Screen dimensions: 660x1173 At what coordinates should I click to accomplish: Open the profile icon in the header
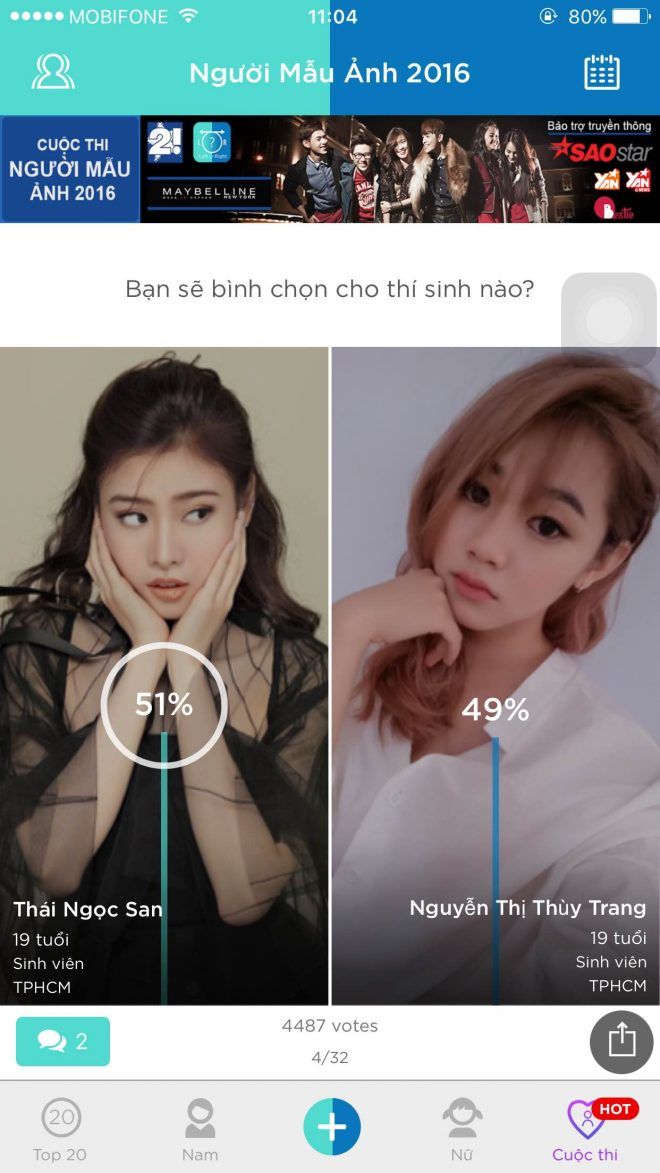pyautogui.click(x=53, y=72)
